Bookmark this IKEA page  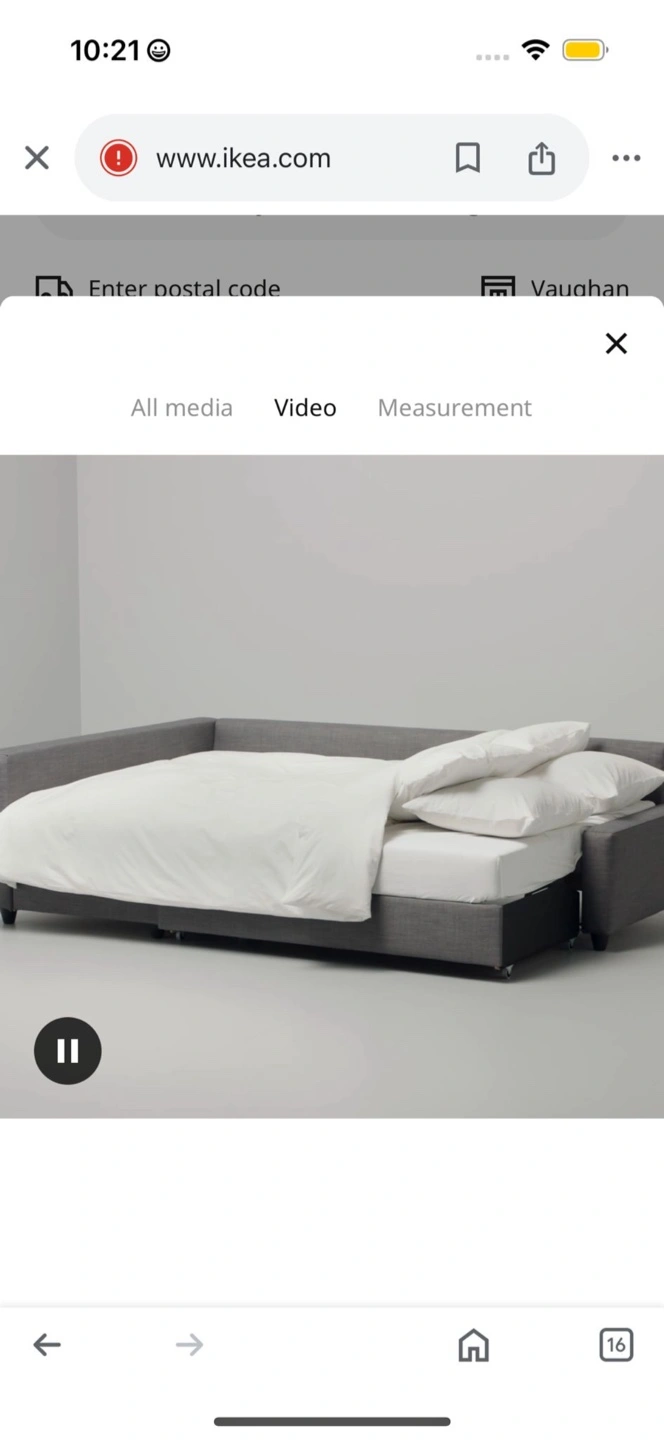coord(467,158)
